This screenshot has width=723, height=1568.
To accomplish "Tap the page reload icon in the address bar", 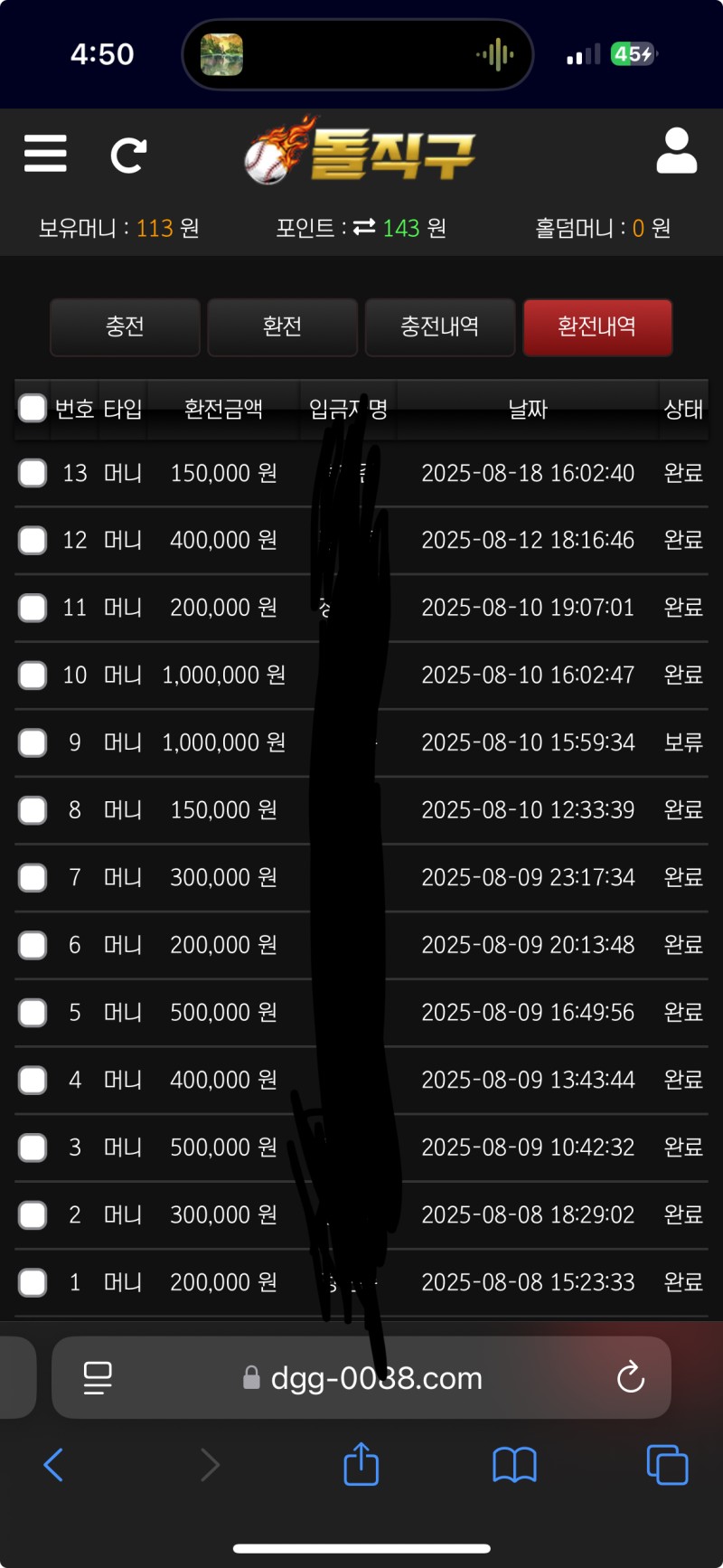I will (x=631, y=1378).
